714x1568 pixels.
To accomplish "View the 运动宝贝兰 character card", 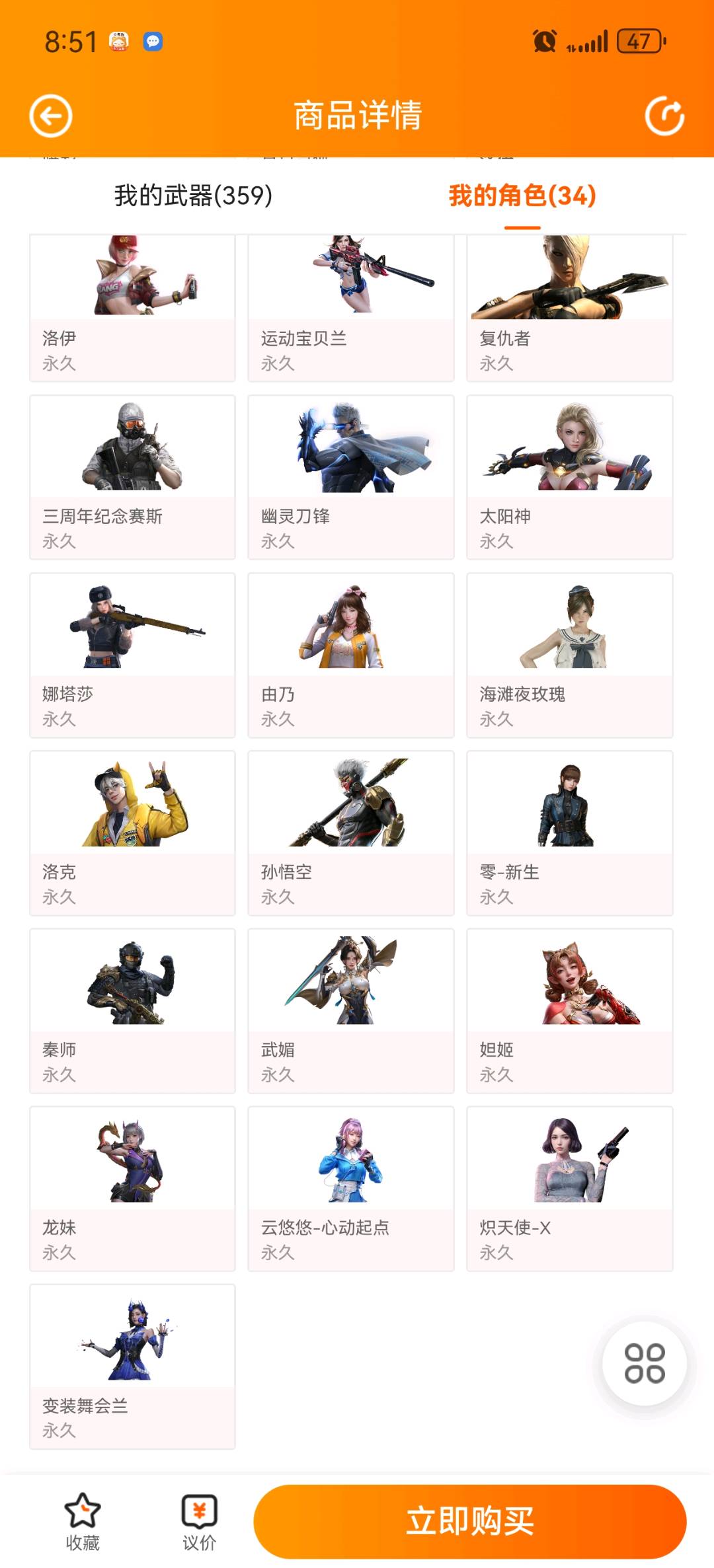I will [x=350, y=308].
